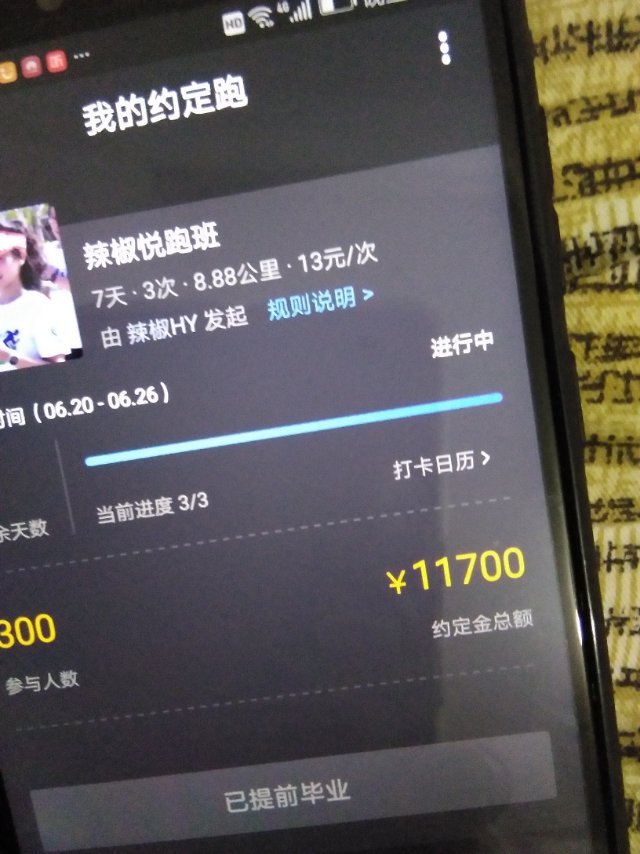Open the 打卡日历 check-in calendar
The height and width of the screenshot is (854, 640).
[x=441, y=465]
